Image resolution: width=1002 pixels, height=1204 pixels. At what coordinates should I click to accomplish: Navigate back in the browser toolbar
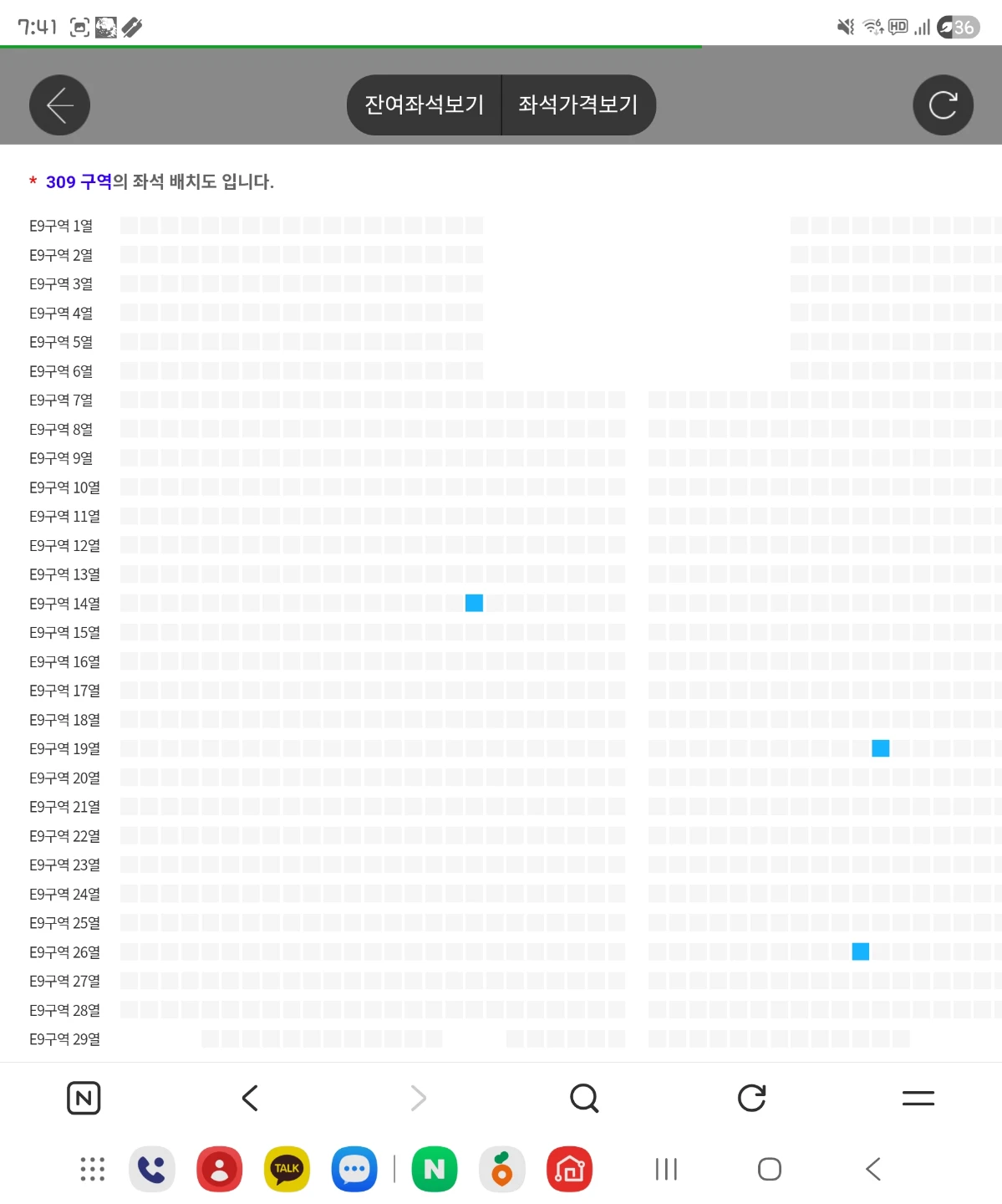pyautogui.click(x=250, y=1098)
